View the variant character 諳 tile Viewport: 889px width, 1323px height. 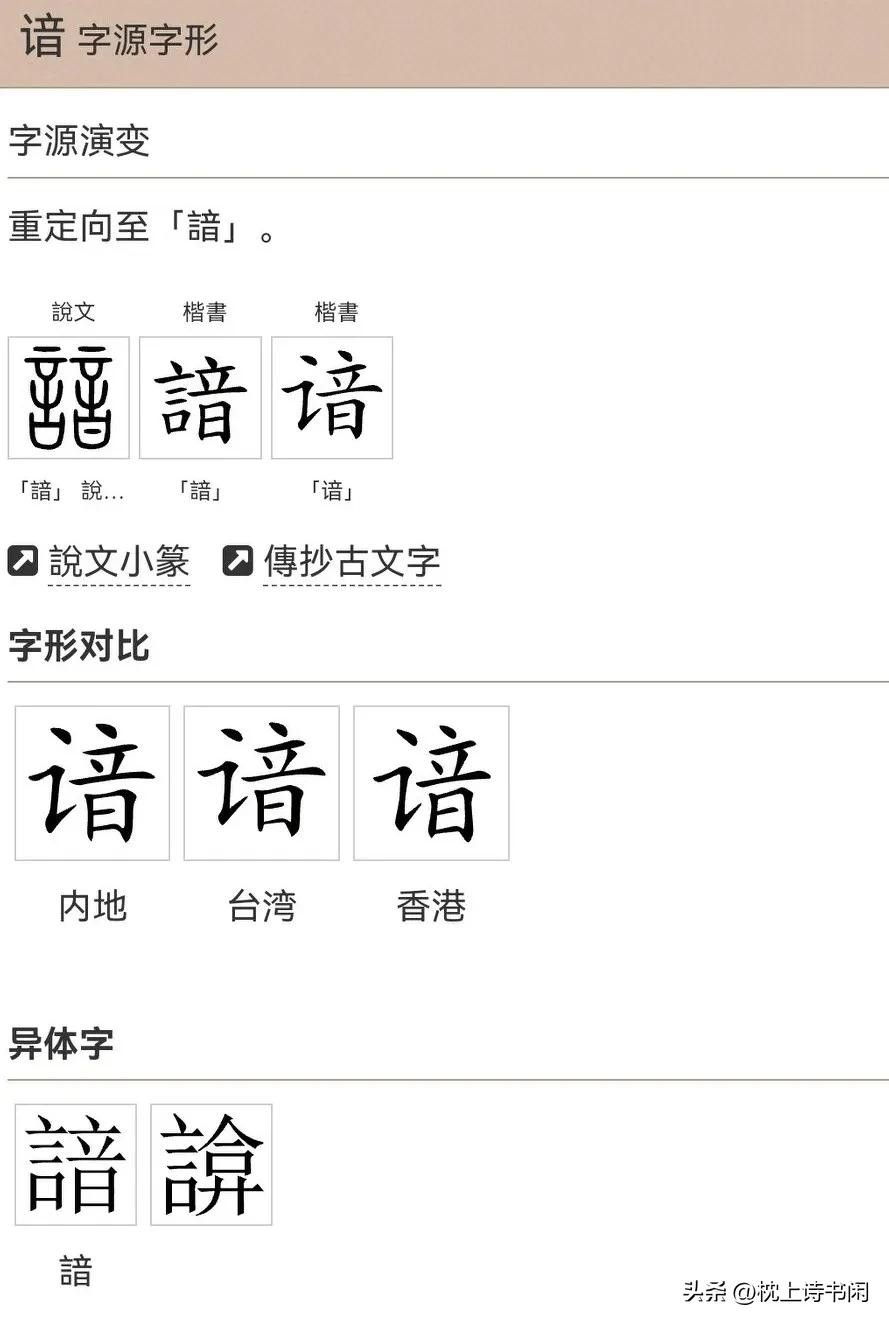76,1165
